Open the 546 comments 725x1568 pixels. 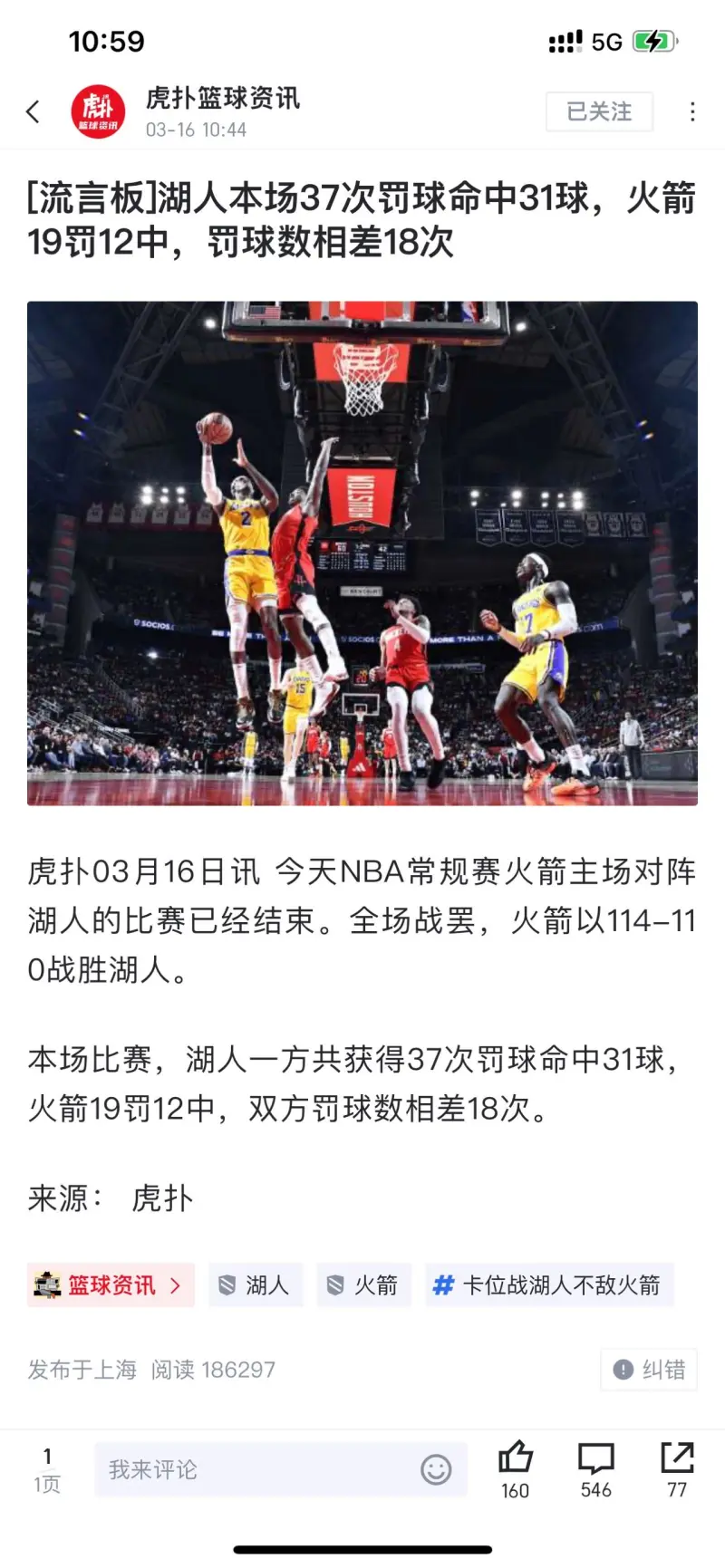595,1467
